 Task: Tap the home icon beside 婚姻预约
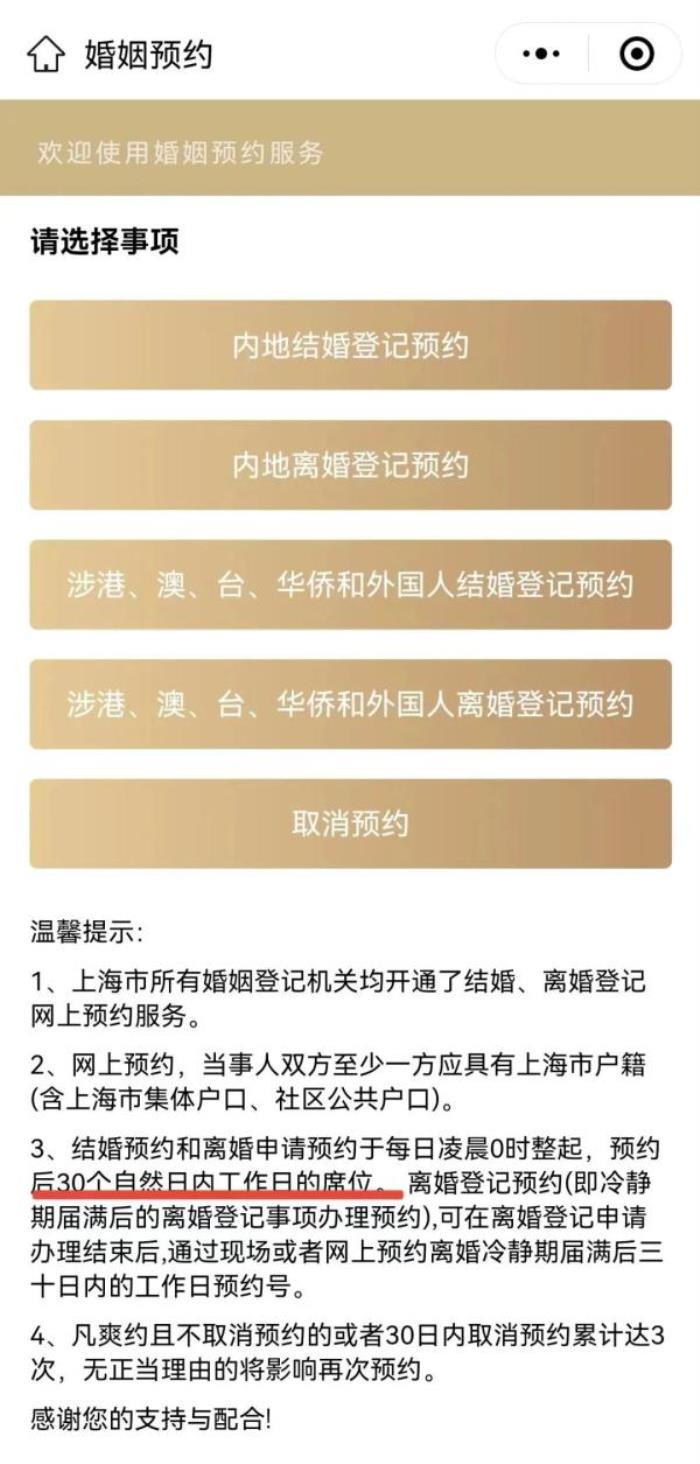coord(45,54)
